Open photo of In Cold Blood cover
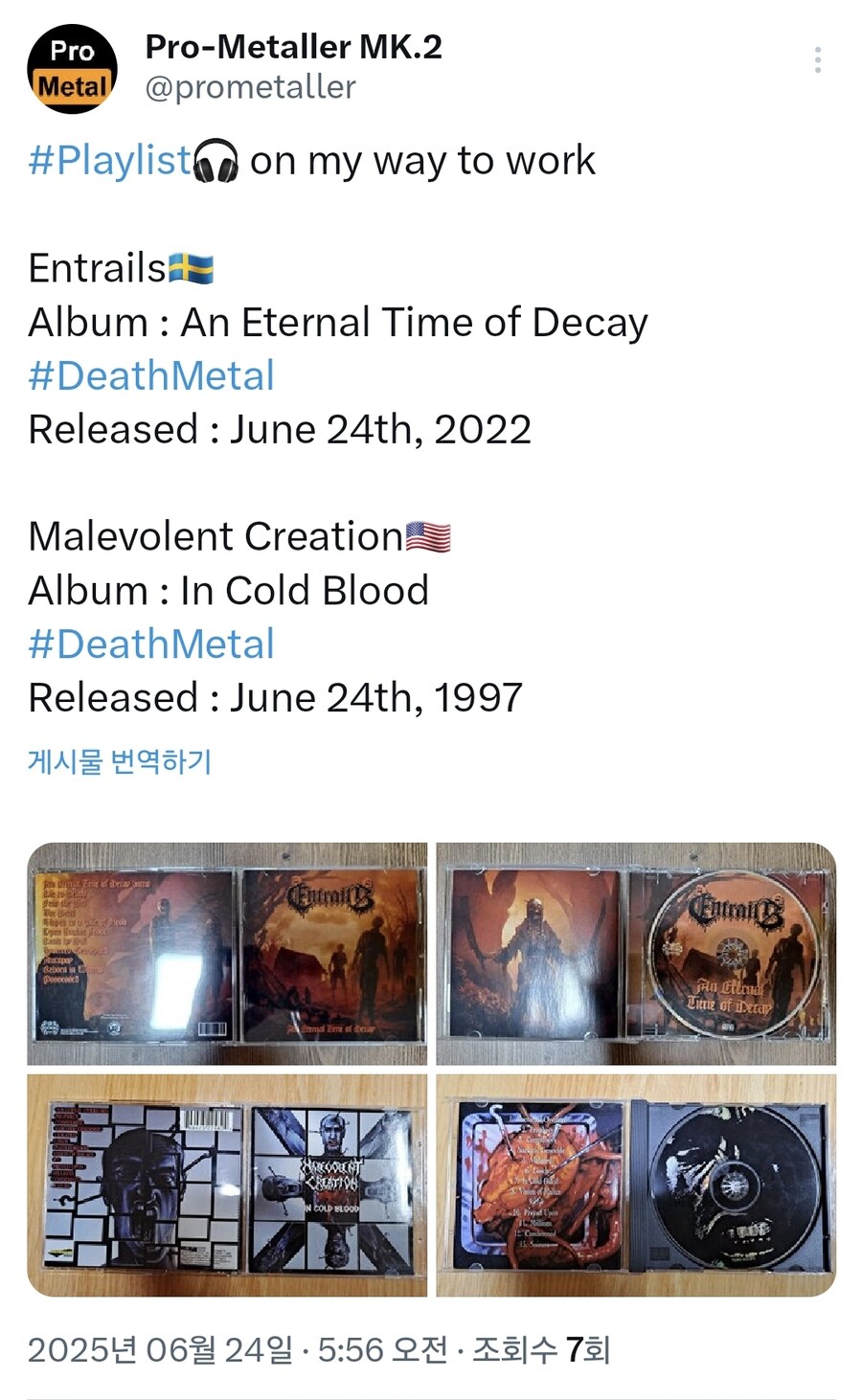 (227, 1185)
